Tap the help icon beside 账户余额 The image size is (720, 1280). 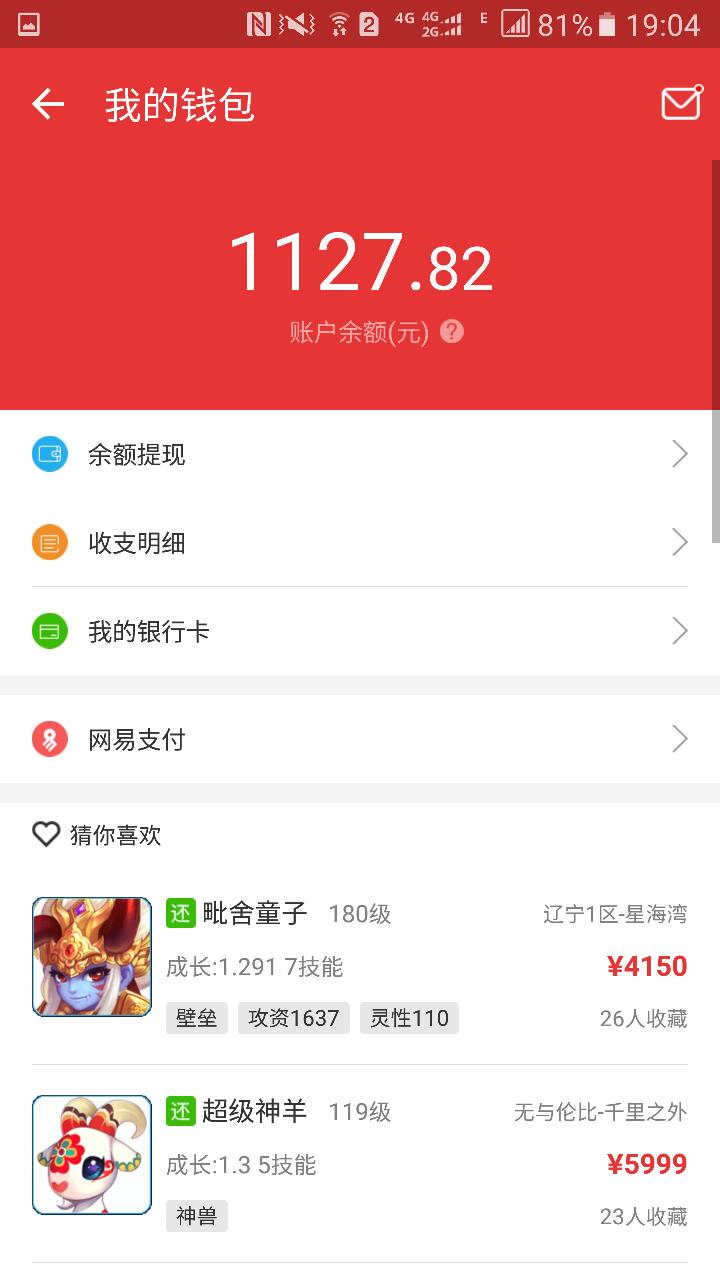click(452, 332)
